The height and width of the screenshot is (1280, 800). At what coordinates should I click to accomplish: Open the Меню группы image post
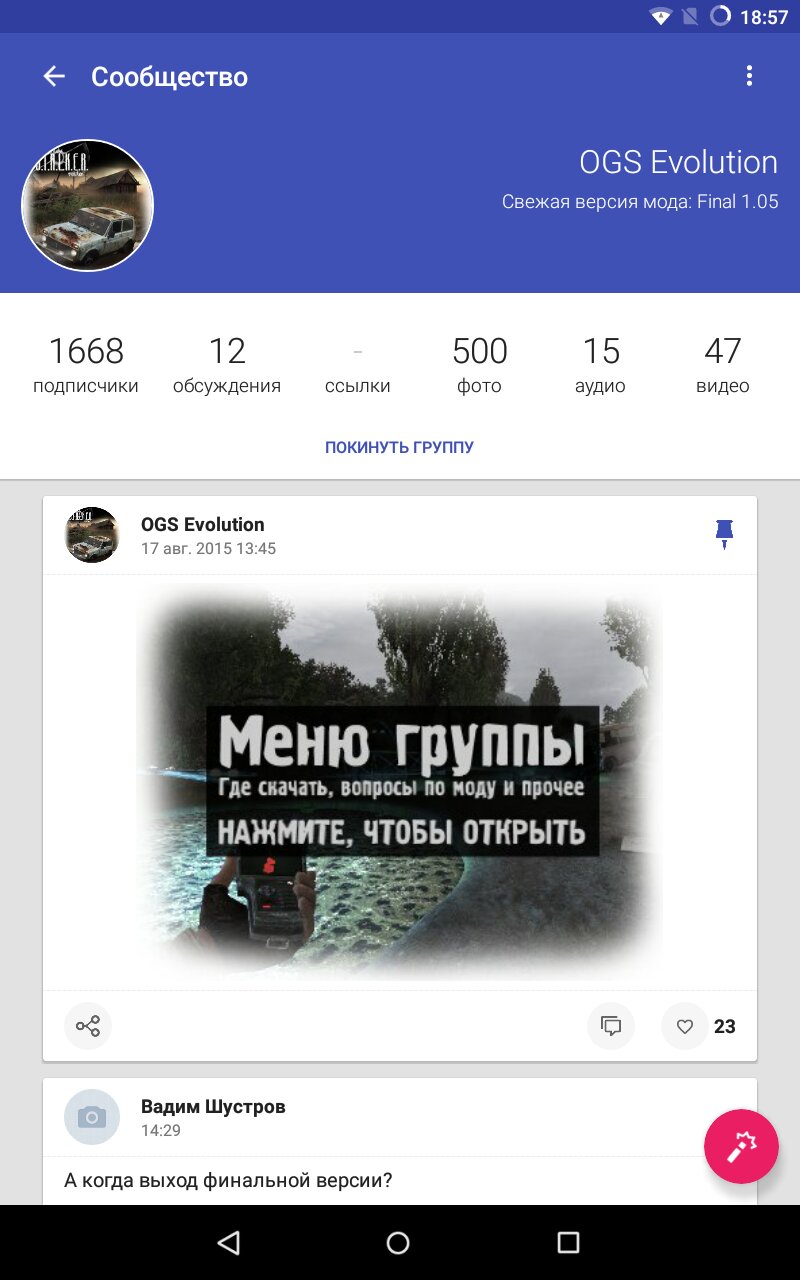(400, 782)
